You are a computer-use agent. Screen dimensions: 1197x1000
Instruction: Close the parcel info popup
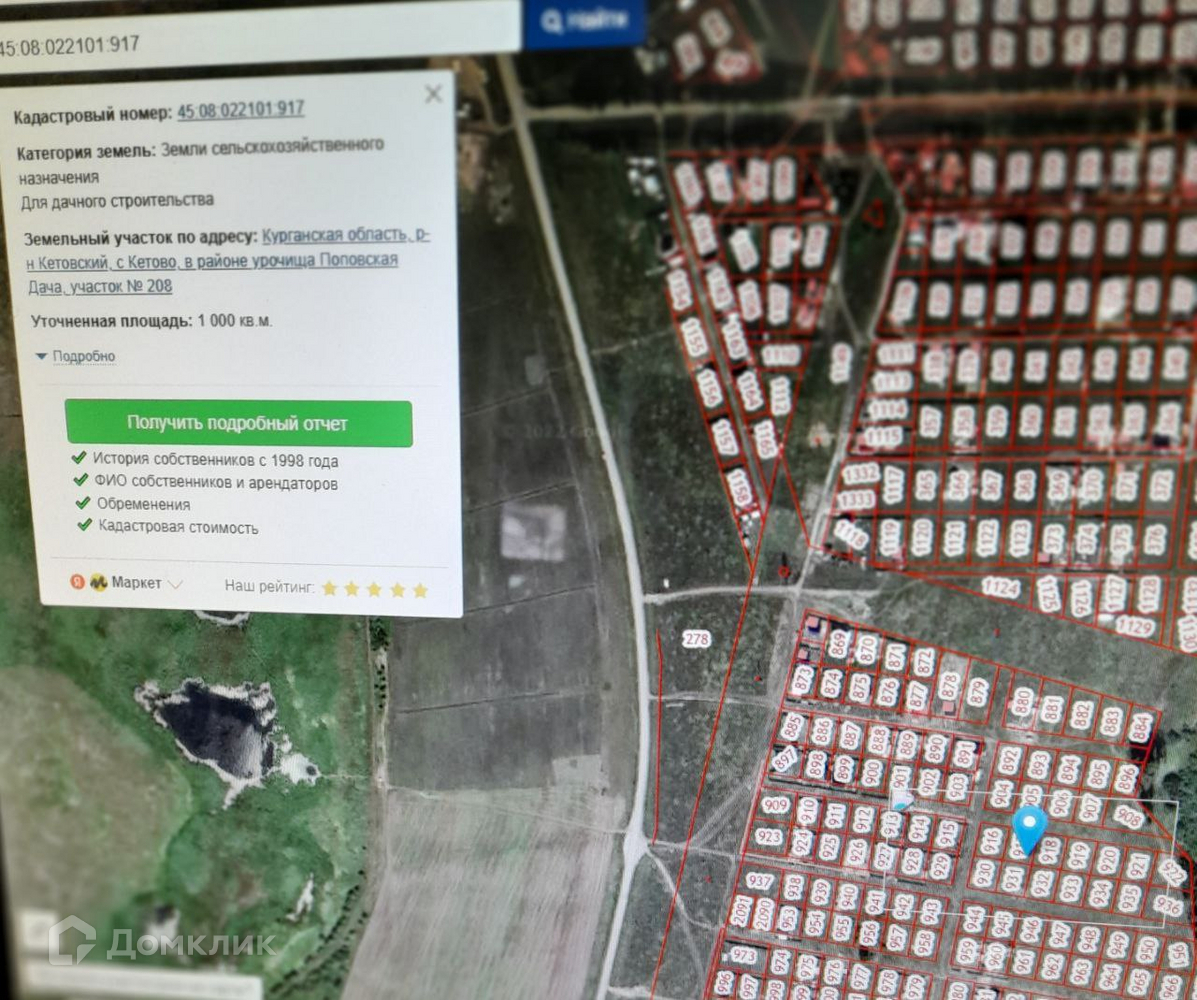click(x=433, y=94)
